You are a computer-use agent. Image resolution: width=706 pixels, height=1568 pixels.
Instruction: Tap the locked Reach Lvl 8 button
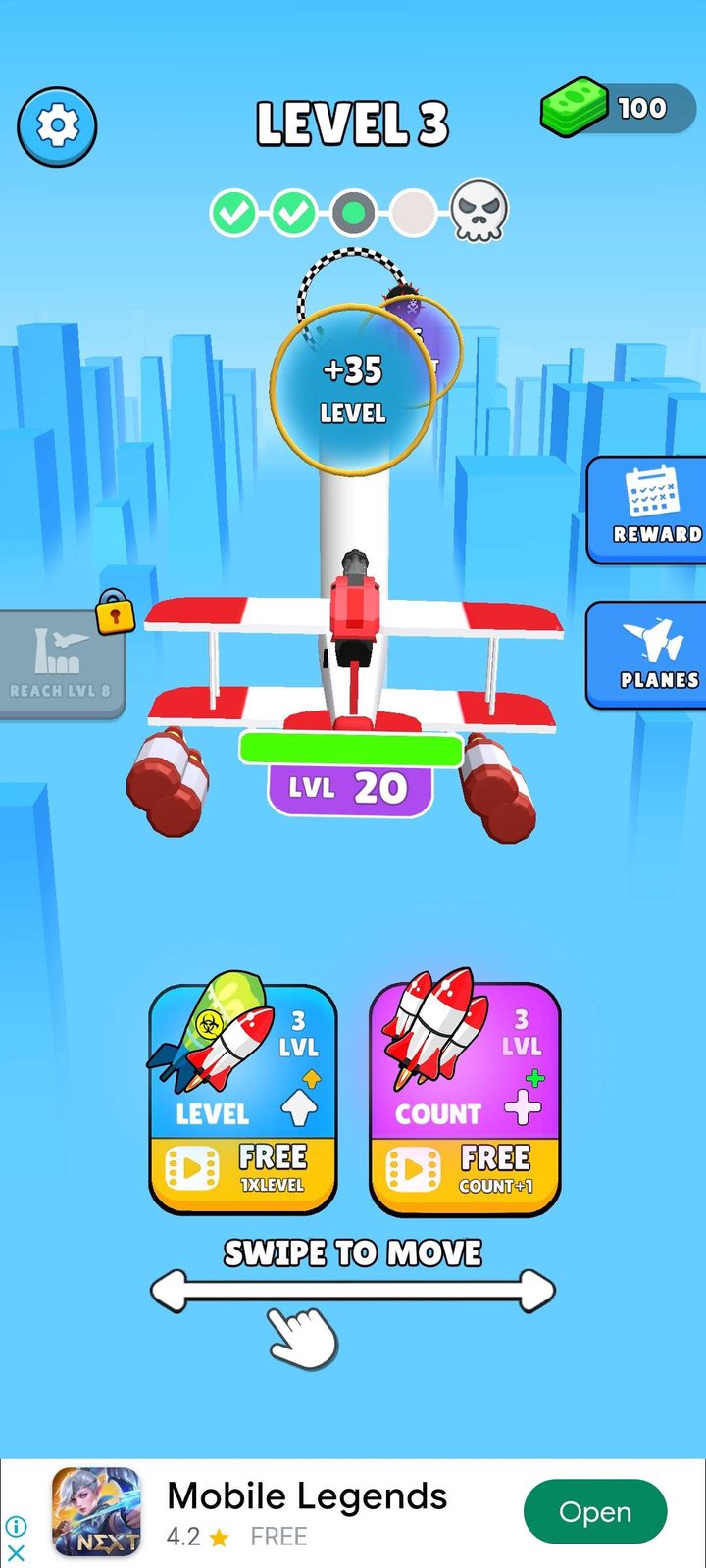(61, 664)
